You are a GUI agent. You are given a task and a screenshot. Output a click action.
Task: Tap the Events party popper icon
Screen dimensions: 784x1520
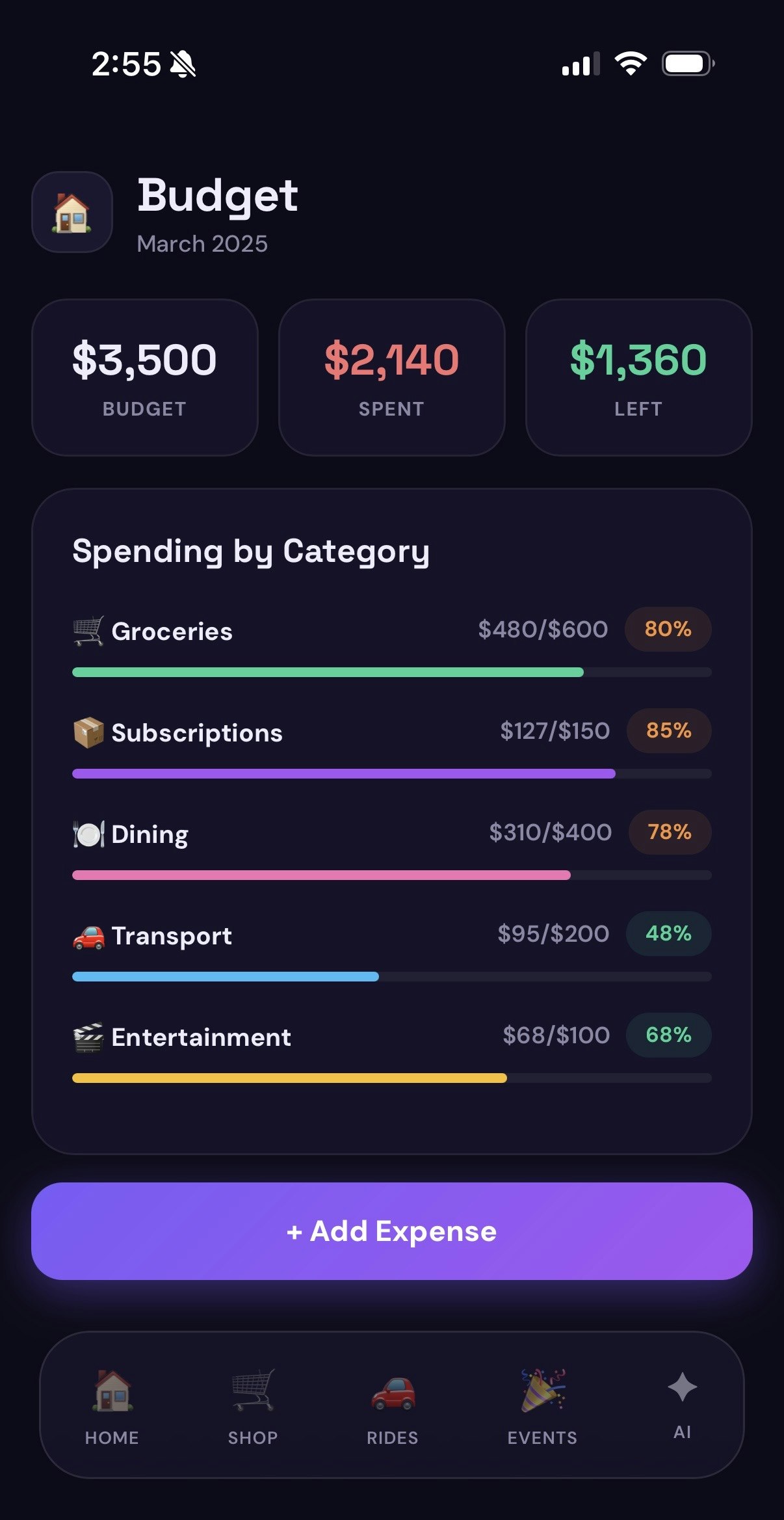pyautogui.click(x=542, y=1393)
